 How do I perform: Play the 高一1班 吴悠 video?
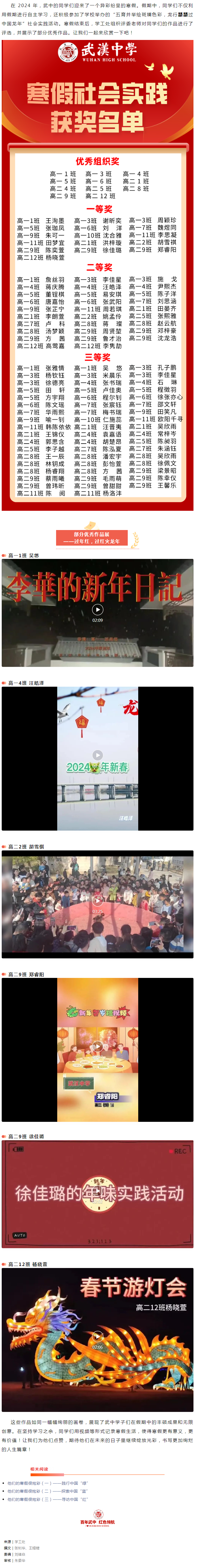[97, 609]
